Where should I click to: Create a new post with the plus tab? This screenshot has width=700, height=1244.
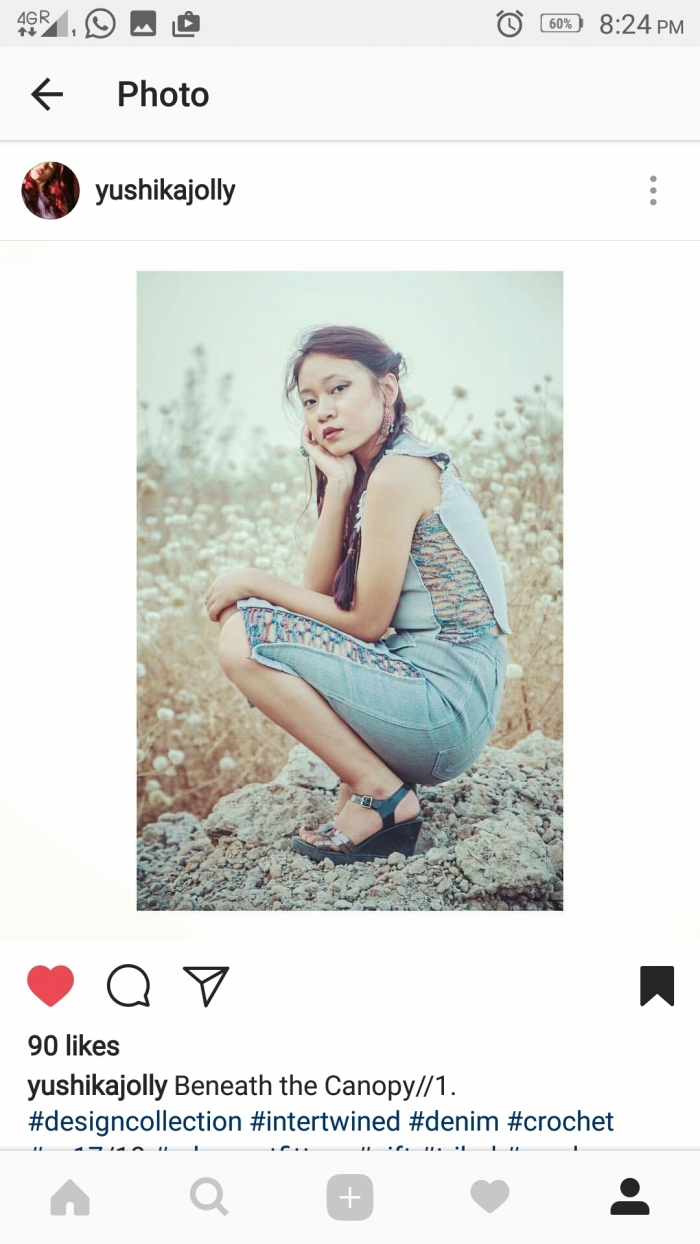click(350, 1197)
